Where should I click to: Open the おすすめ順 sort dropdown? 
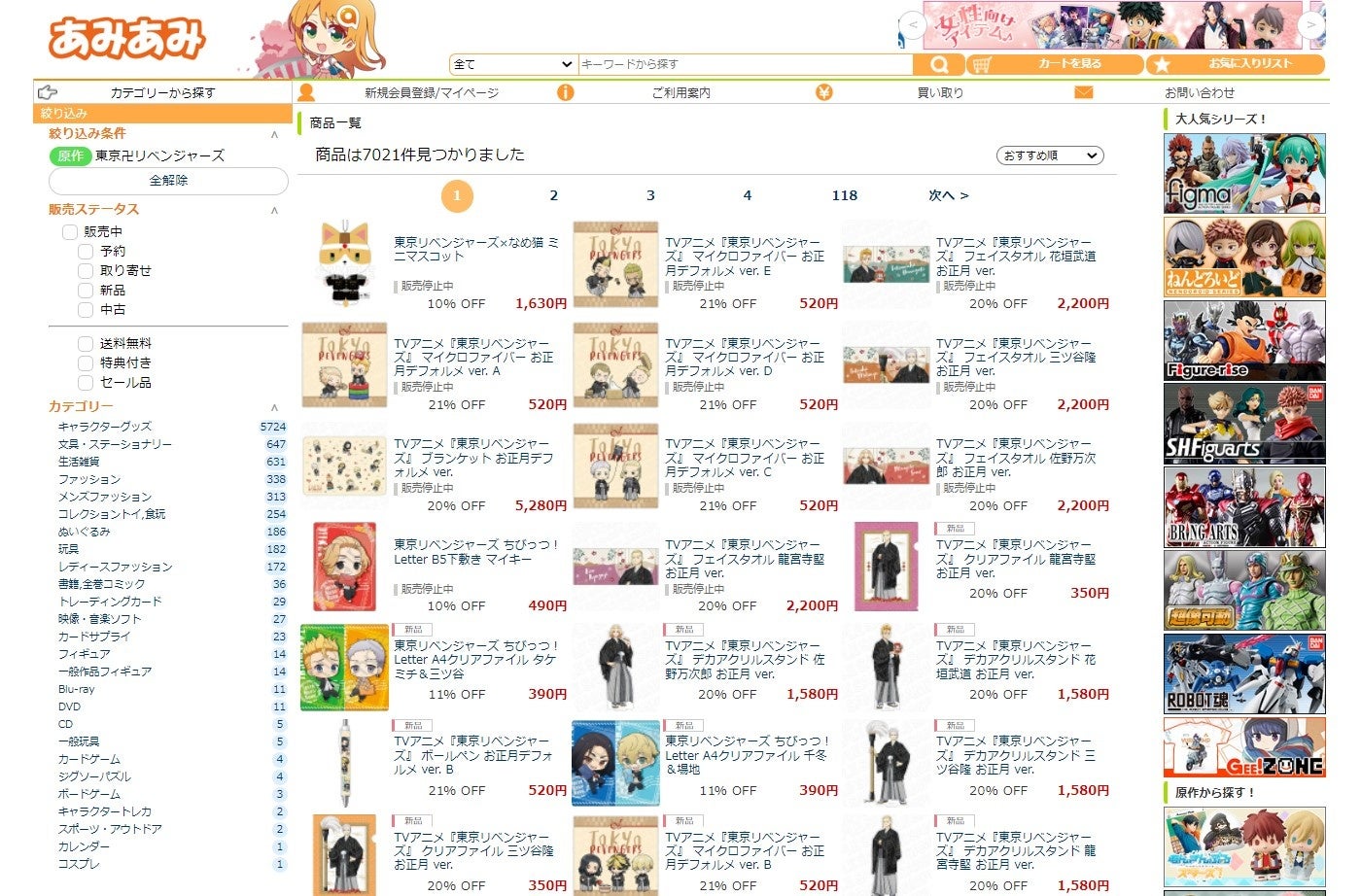(x=1050, y=155)
